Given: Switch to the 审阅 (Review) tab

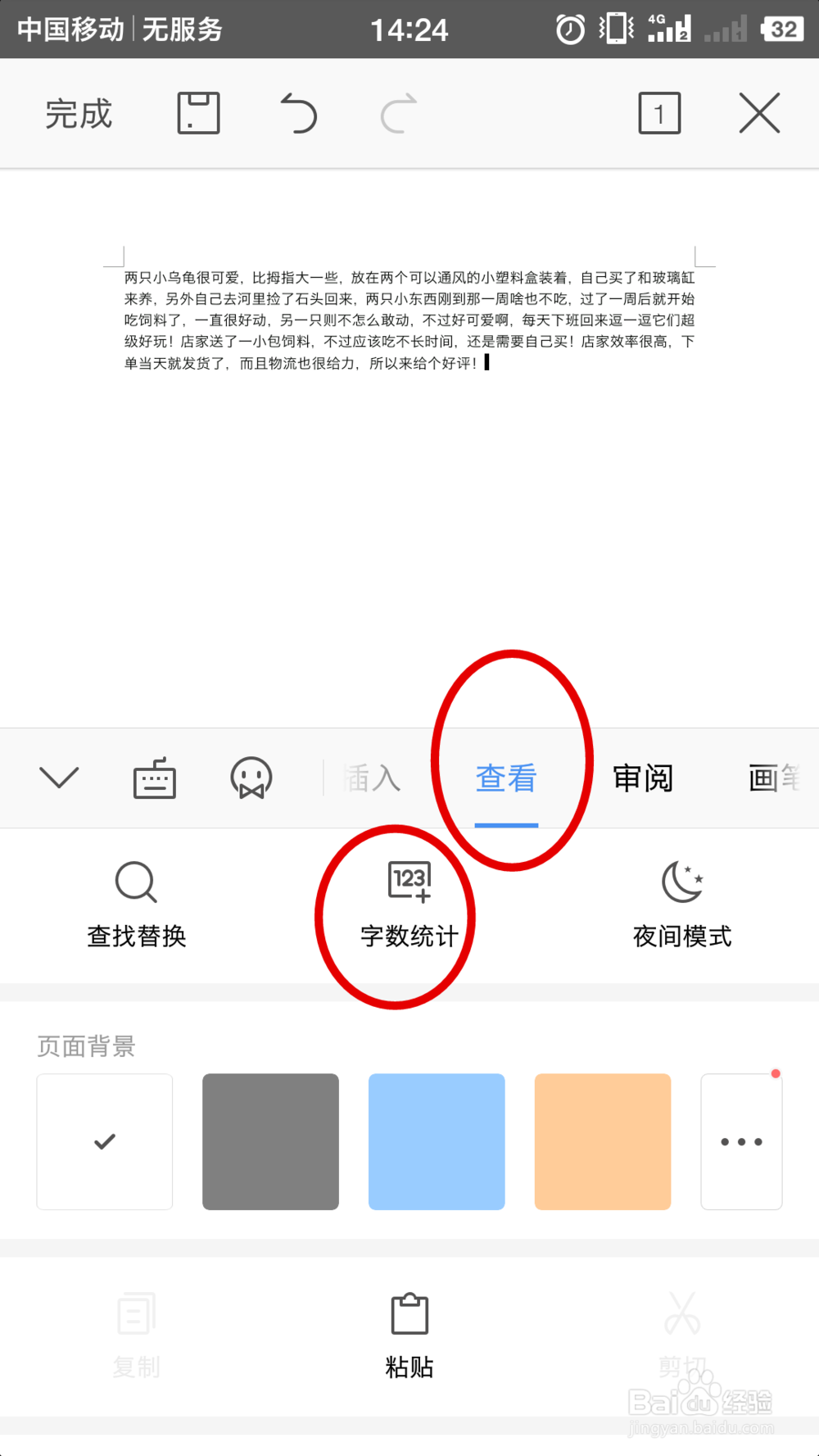Looking at the screenshot, I should click(642, 778).
